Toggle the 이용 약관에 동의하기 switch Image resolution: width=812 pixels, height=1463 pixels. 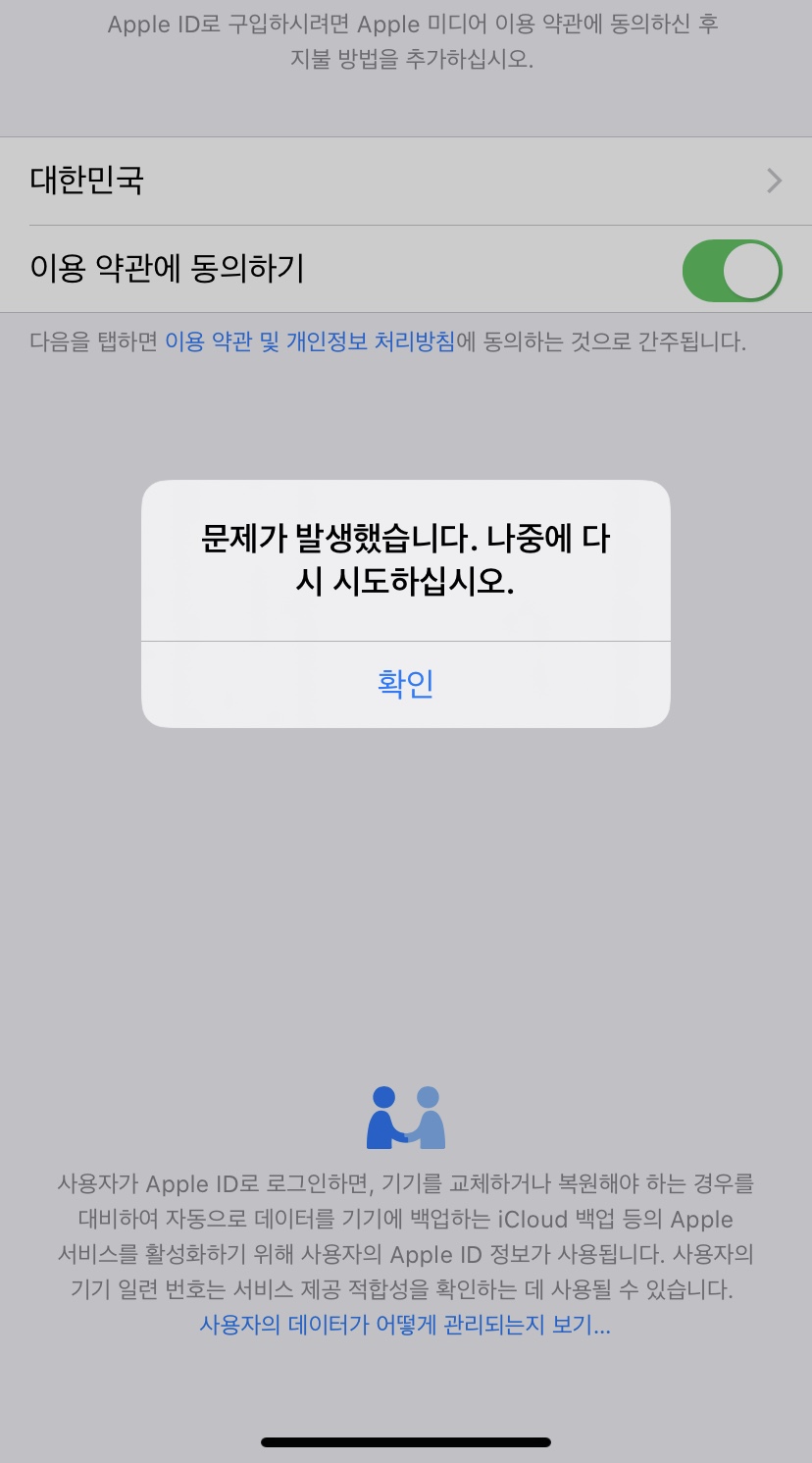[x=732, y=271]
